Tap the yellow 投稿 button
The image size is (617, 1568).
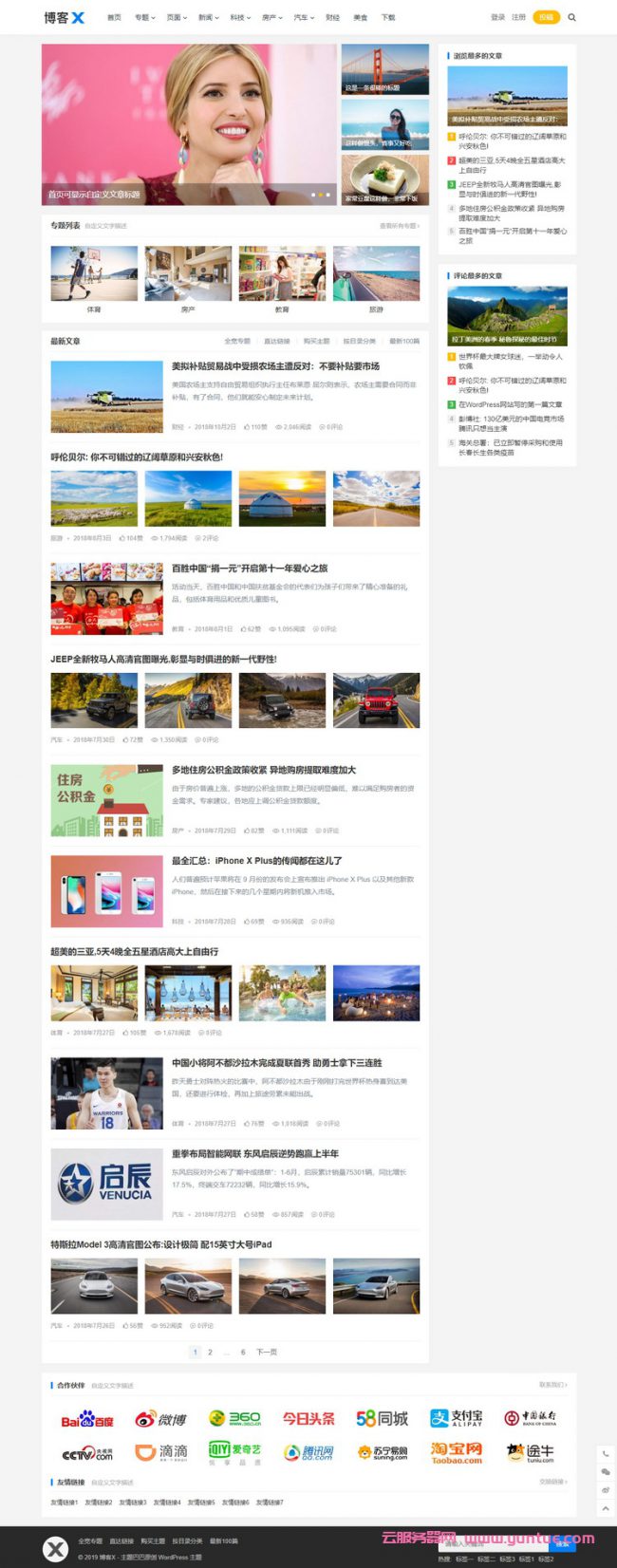click(546, 17)
